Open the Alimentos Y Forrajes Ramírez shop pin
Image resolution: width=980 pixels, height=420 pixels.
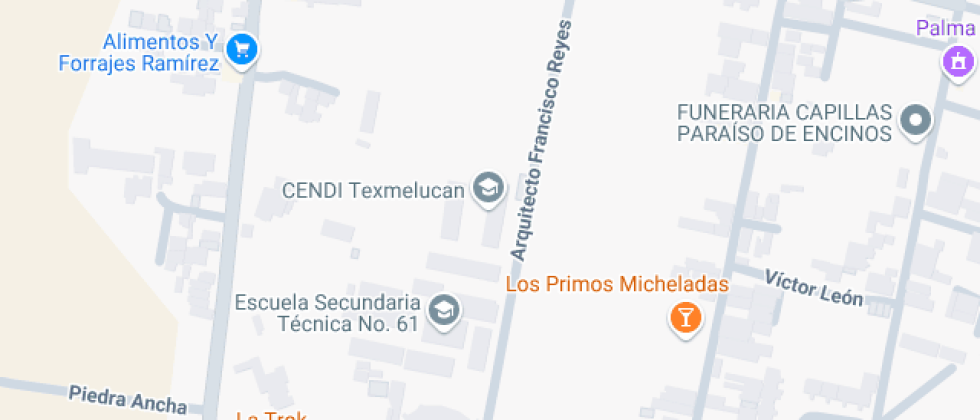(242, 50)
